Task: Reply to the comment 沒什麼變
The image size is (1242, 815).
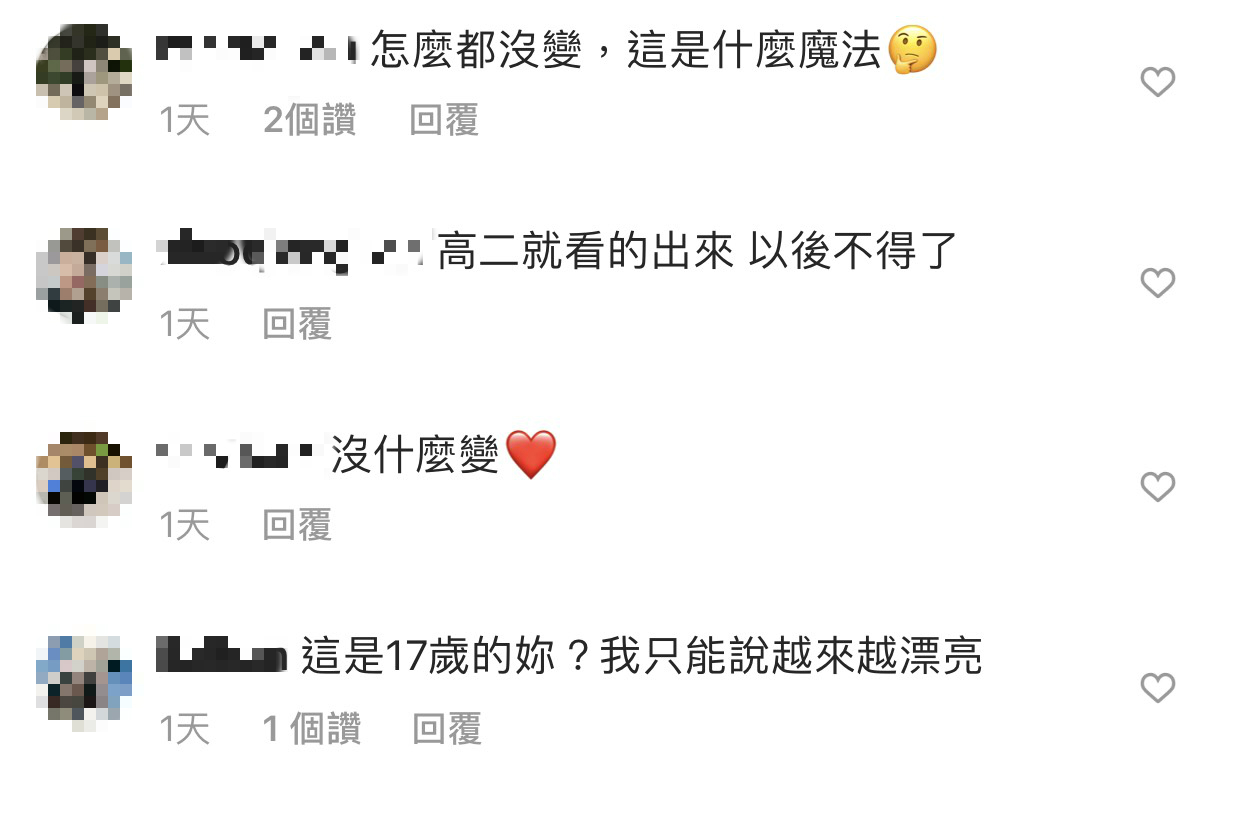Action: tap(297, 525)
